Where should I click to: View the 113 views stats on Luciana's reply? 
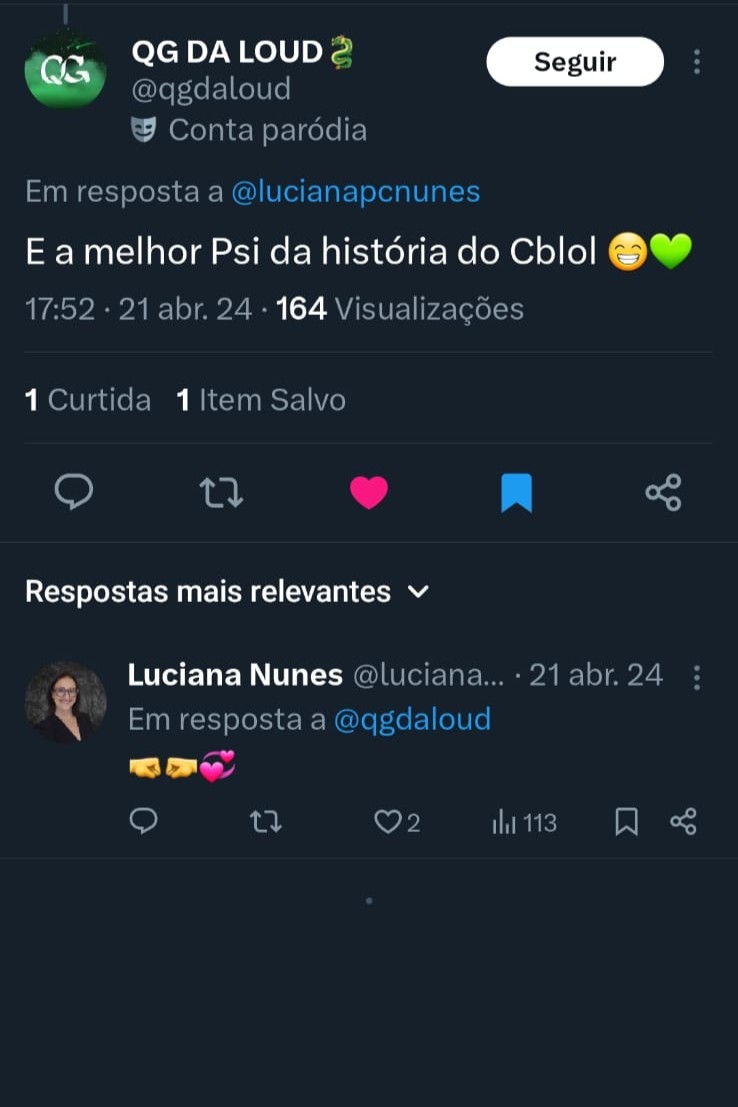point(524,822)
